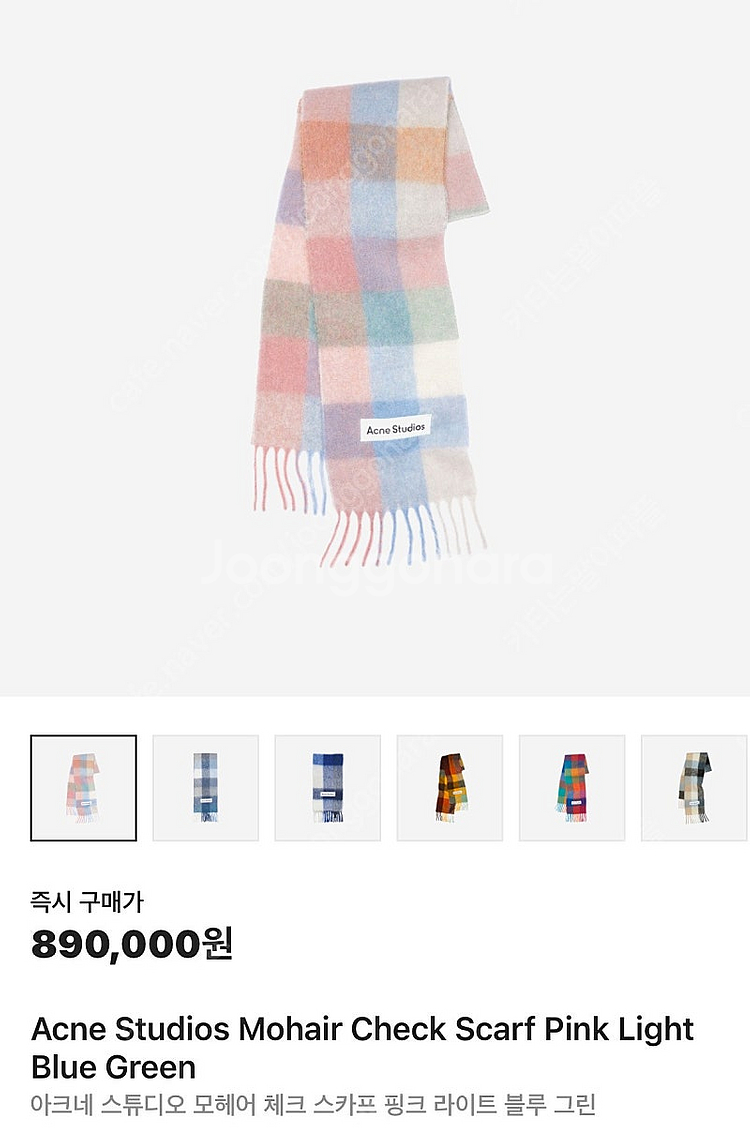This screenshot has height=1135, width=750.
Task: Select the grey blue check scarf thumbnail
Action: coord(205,788)
